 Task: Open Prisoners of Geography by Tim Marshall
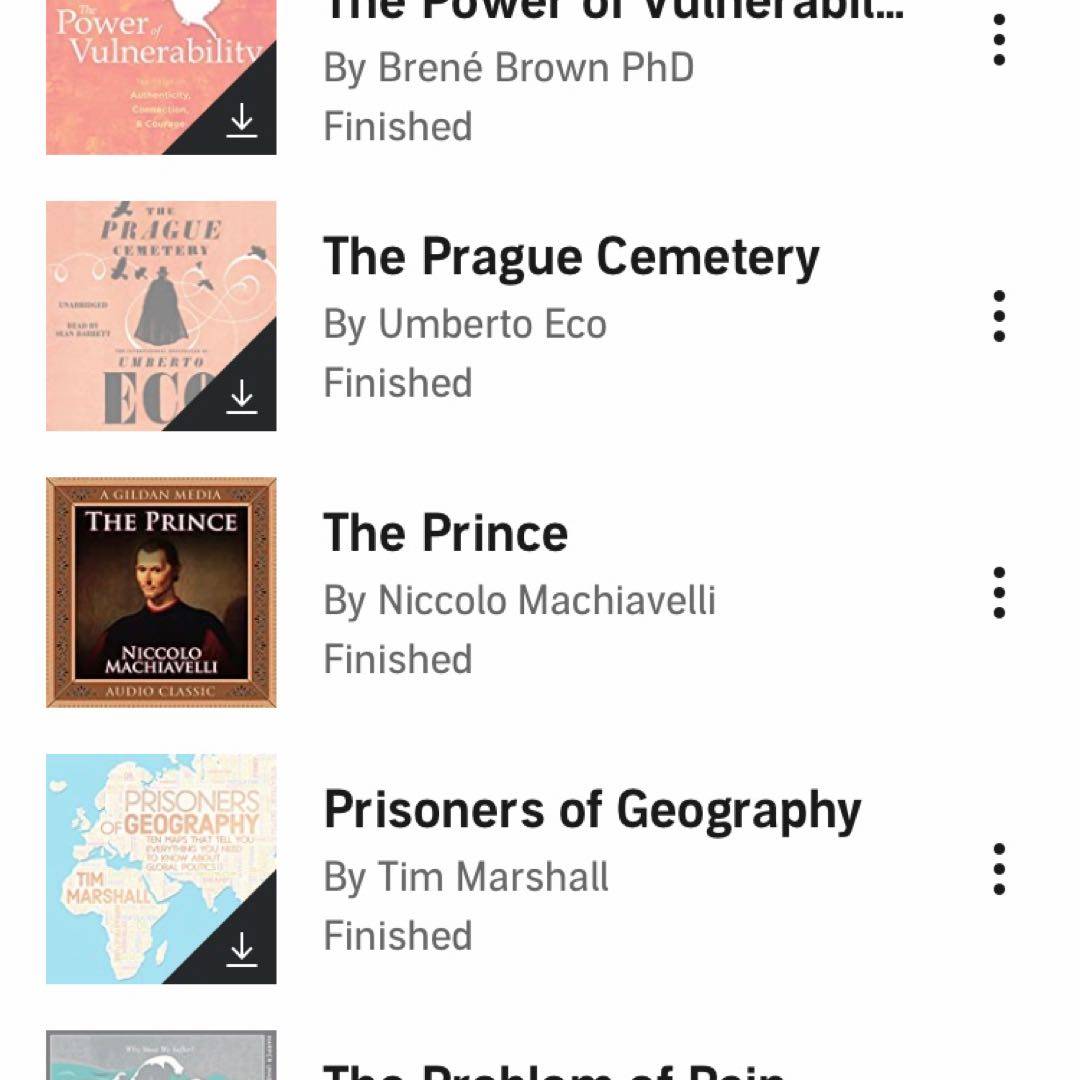pos(592,810)
